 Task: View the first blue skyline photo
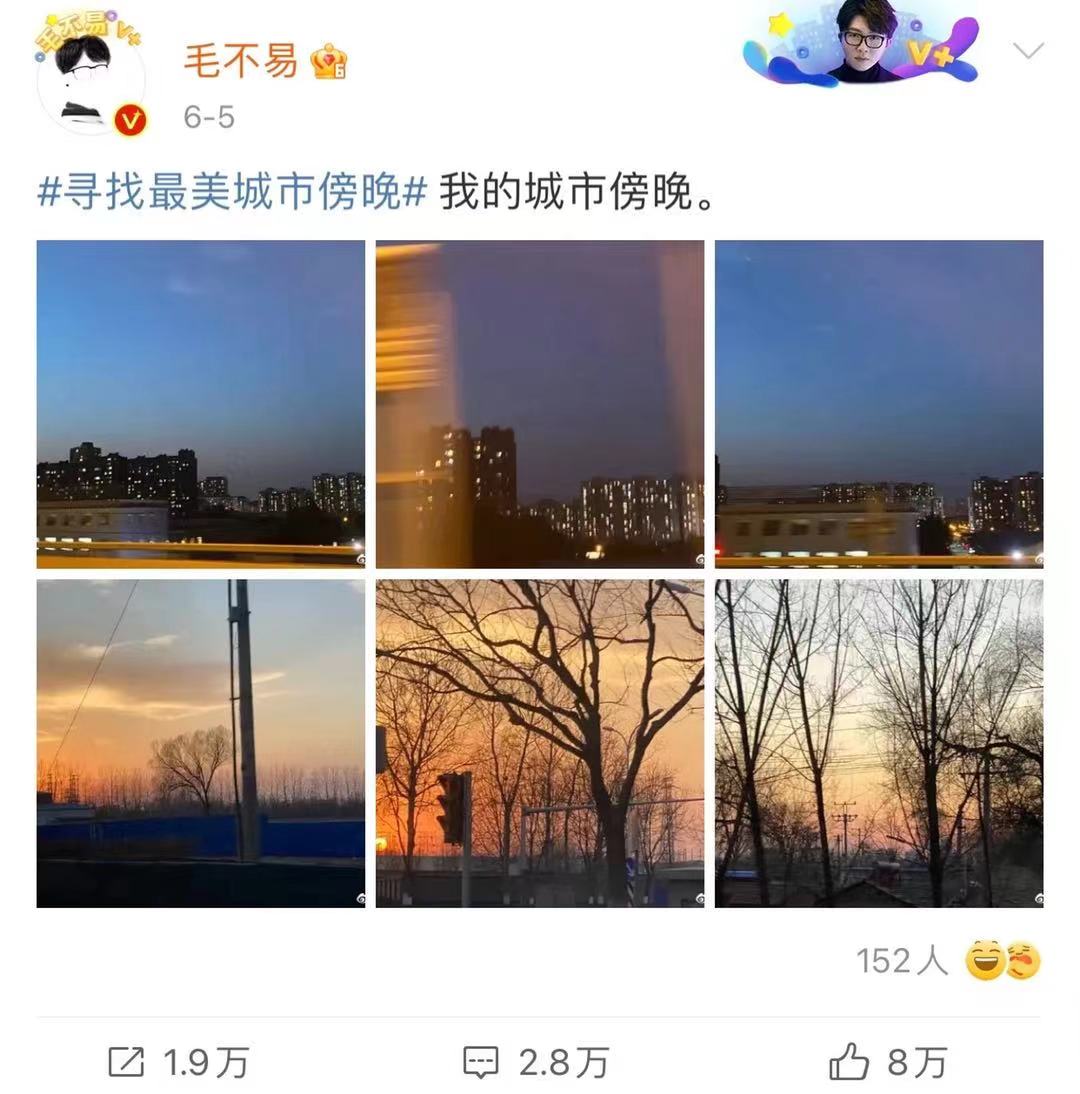tap(201, 404)
